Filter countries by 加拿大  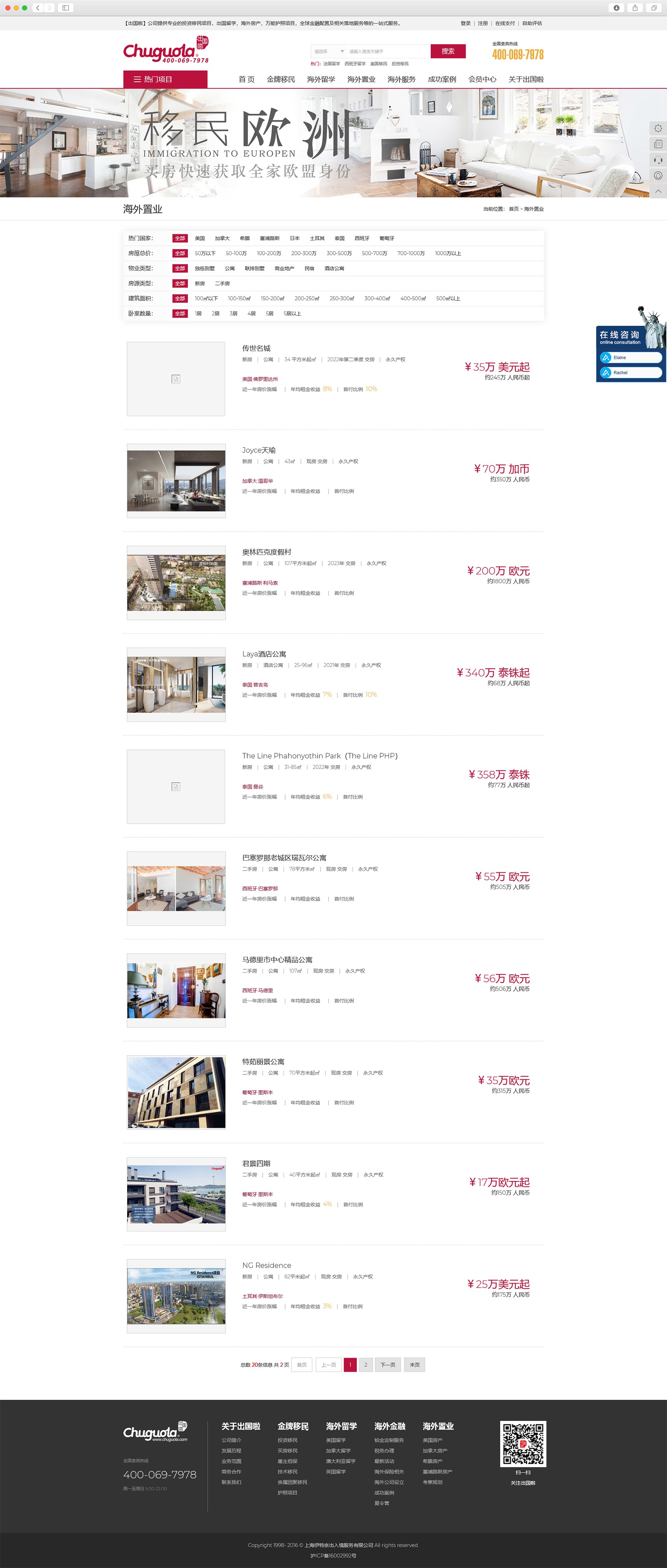222,238
